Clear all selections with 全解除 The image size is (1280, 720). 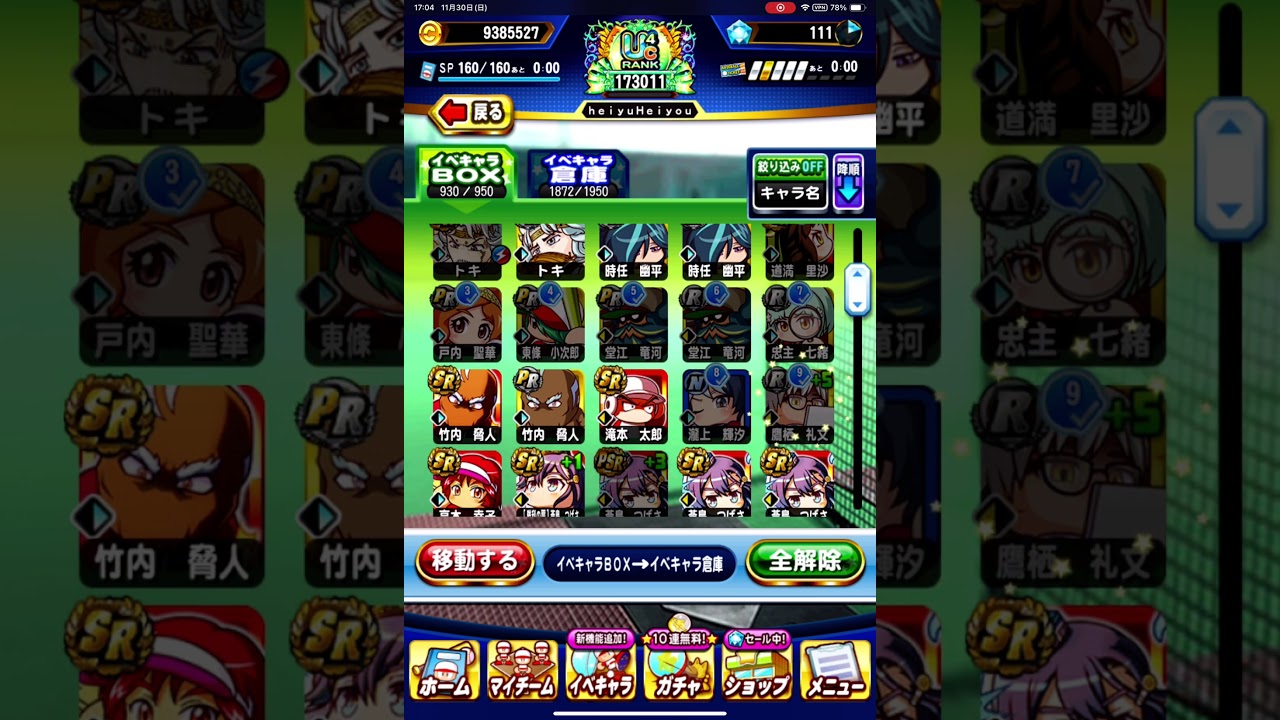(805, 562)
